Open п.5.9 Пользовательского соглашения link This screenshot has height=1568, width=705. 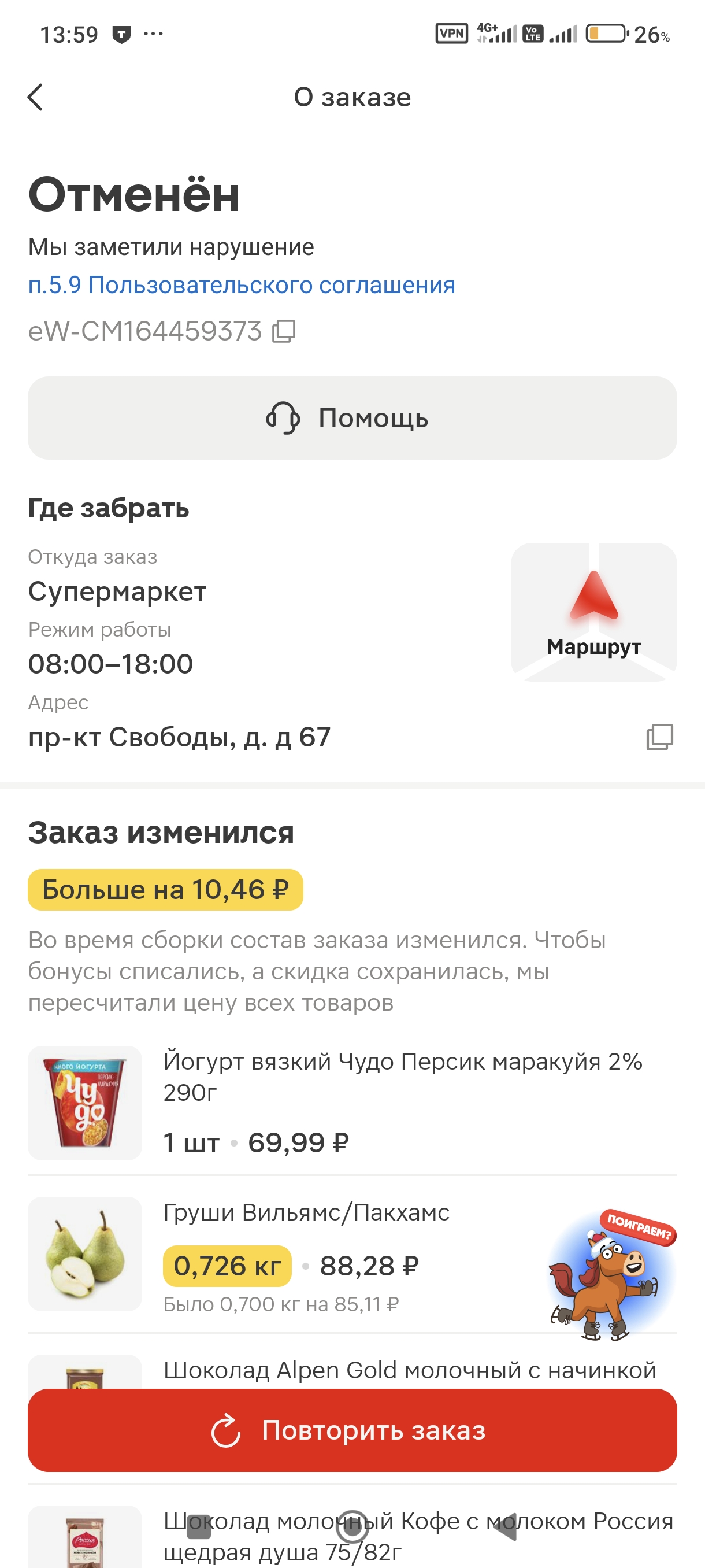pyautogui.click(x=242, y=285)
